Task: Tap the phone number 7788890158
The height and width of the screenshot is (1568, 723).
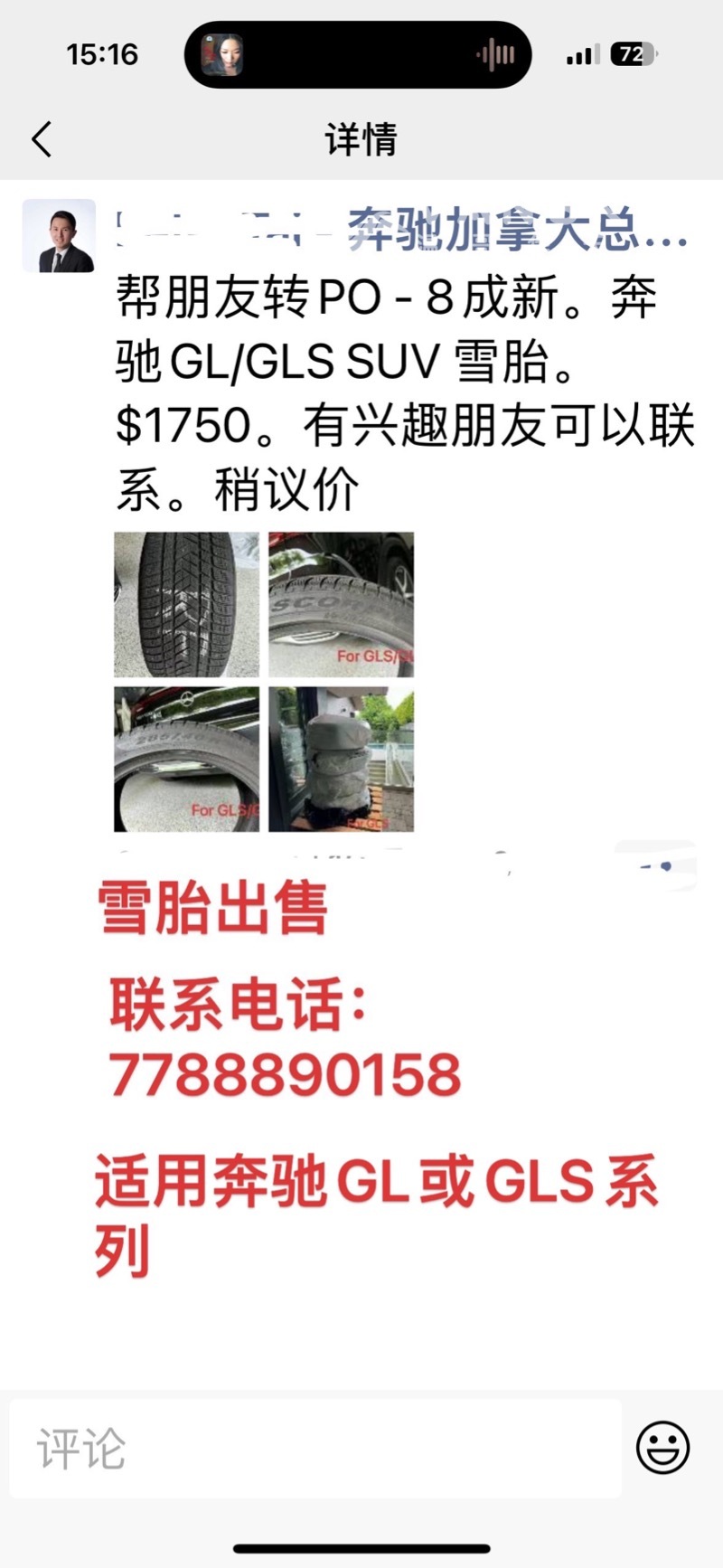Action: 285,1074
